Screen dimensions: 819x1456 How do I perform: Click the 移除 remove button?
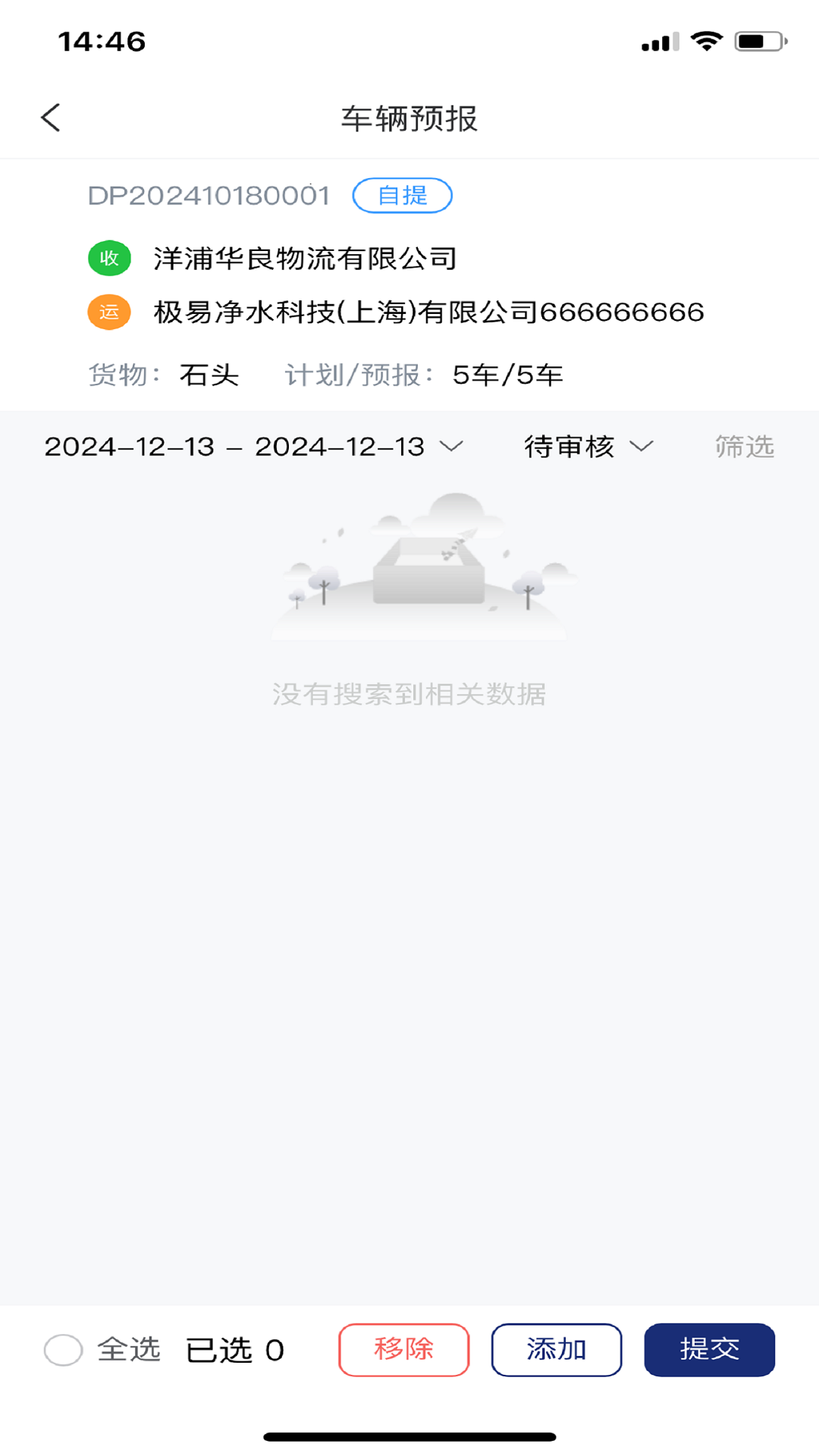(x=404, y=1349)
